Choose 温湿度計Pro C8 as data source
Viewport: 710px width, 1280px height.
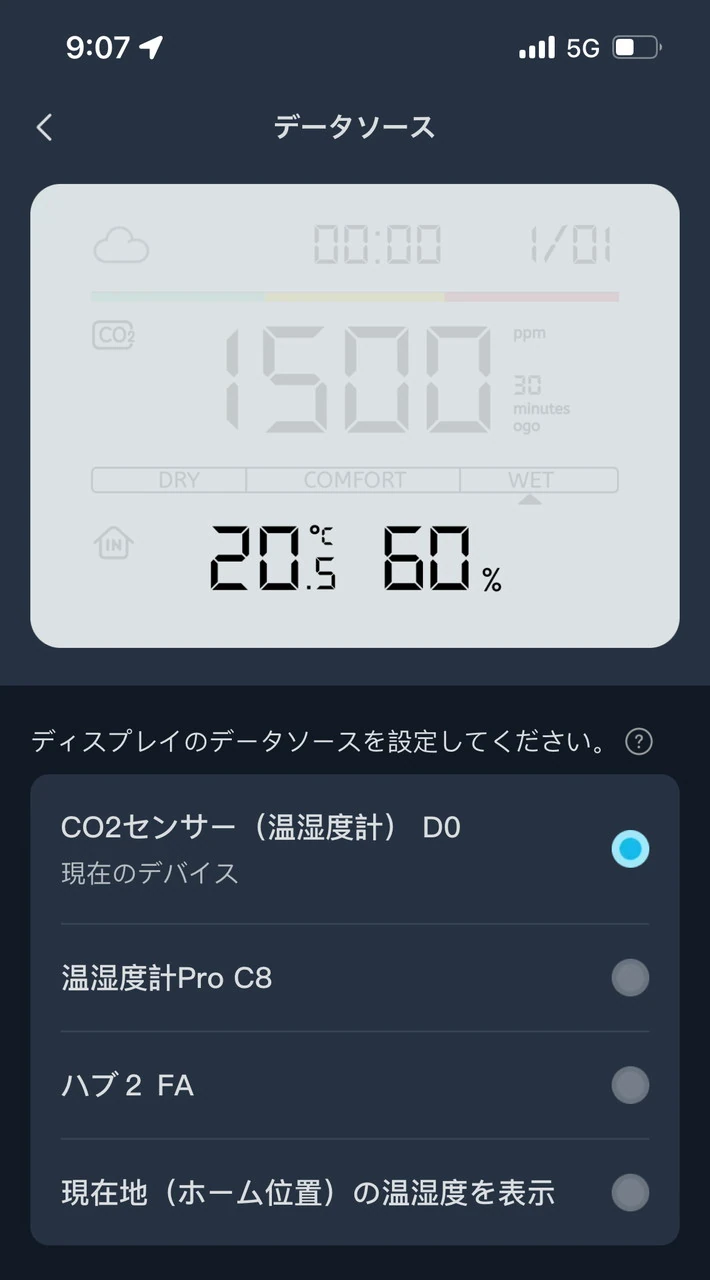click(x=630, y=977)
